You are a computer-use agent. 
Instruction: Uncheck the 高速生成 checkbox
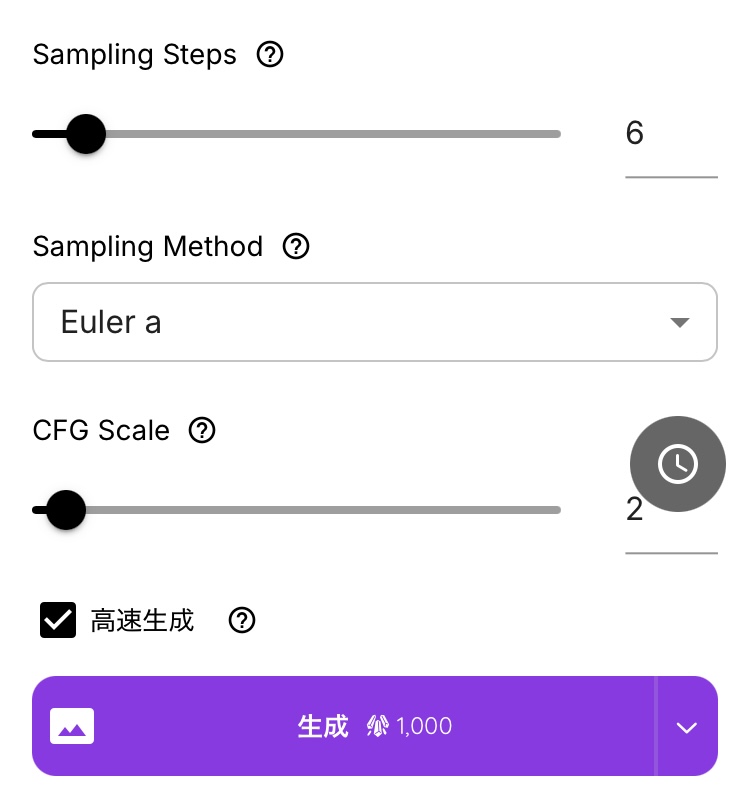(x=58, y=620)
